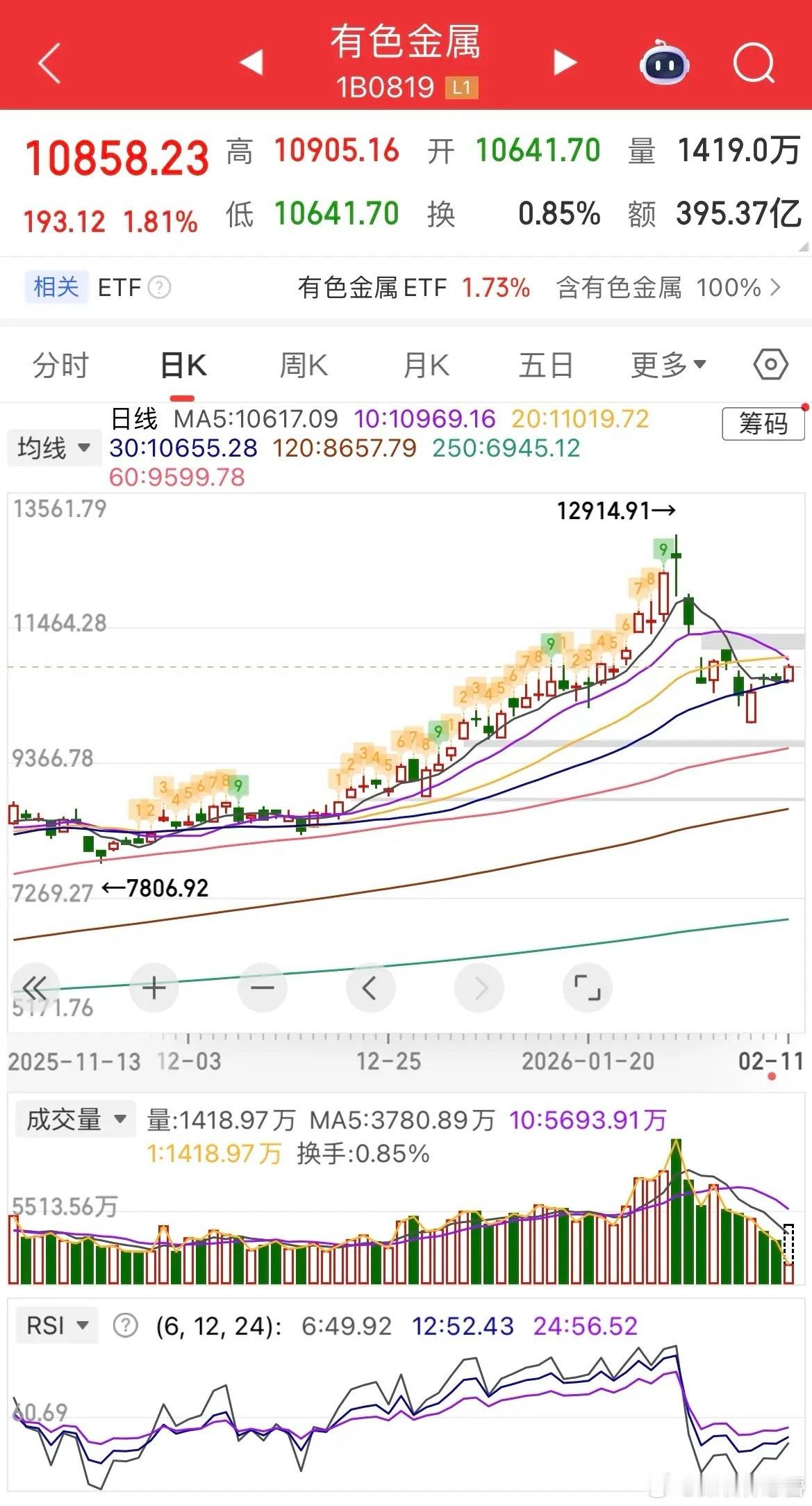Expand the 更多 chart period menu
The width and height of the screenshot is (812, 1506).
[668, 365]
